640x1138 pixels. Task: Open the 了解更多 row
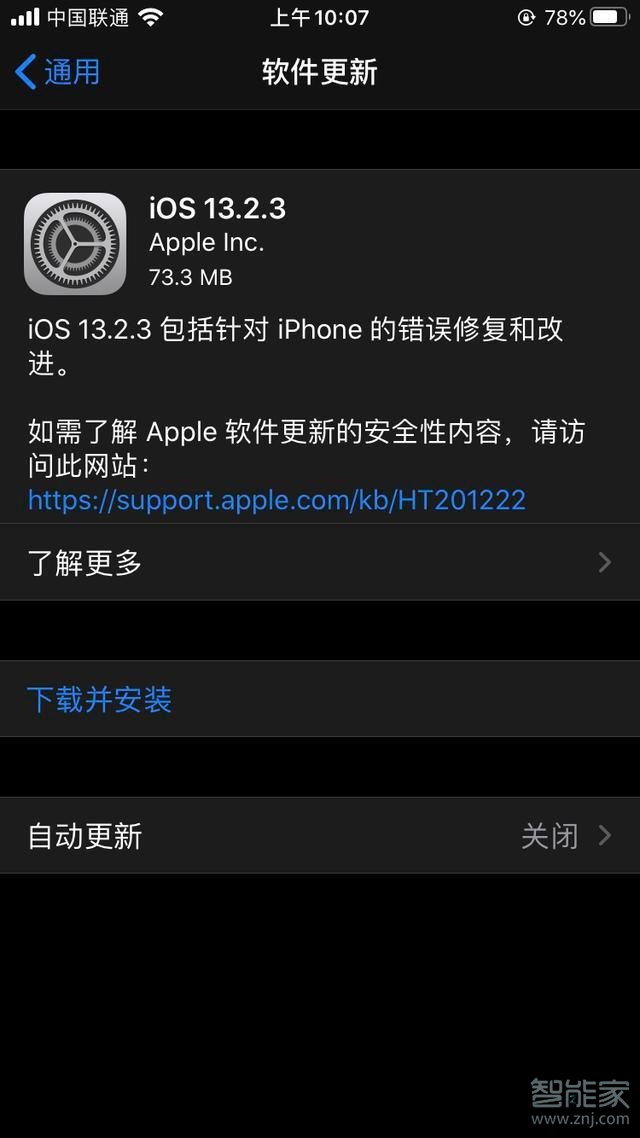tap(320, 563)
